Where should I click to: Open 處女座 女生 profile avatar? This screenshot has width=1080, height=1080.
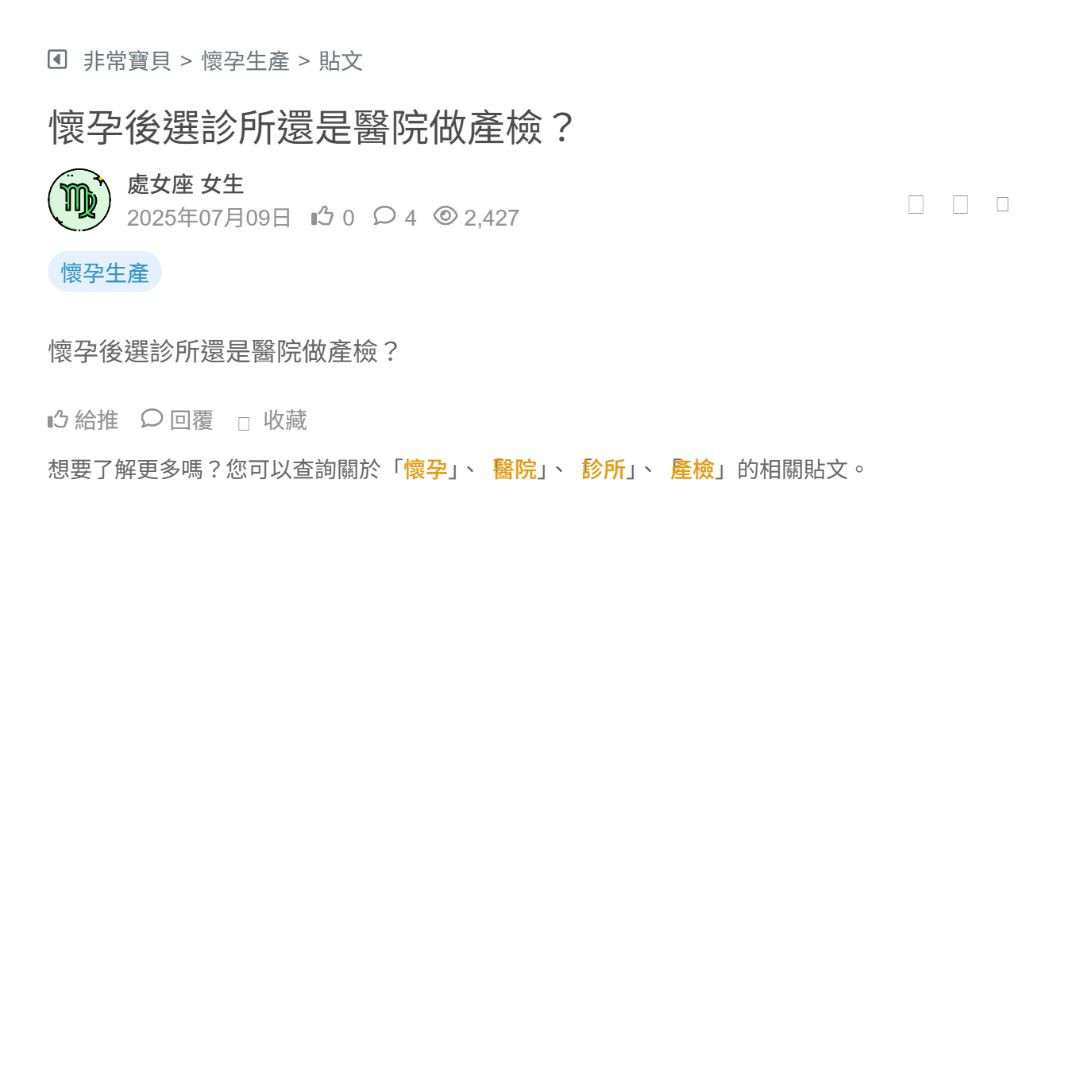[x=79, y=200]
